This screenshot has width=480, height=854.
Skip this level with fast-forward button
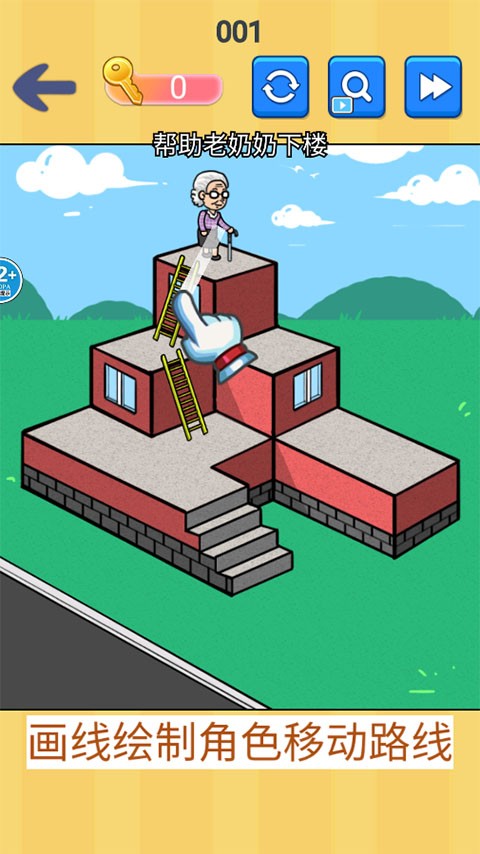pos(433,87)
